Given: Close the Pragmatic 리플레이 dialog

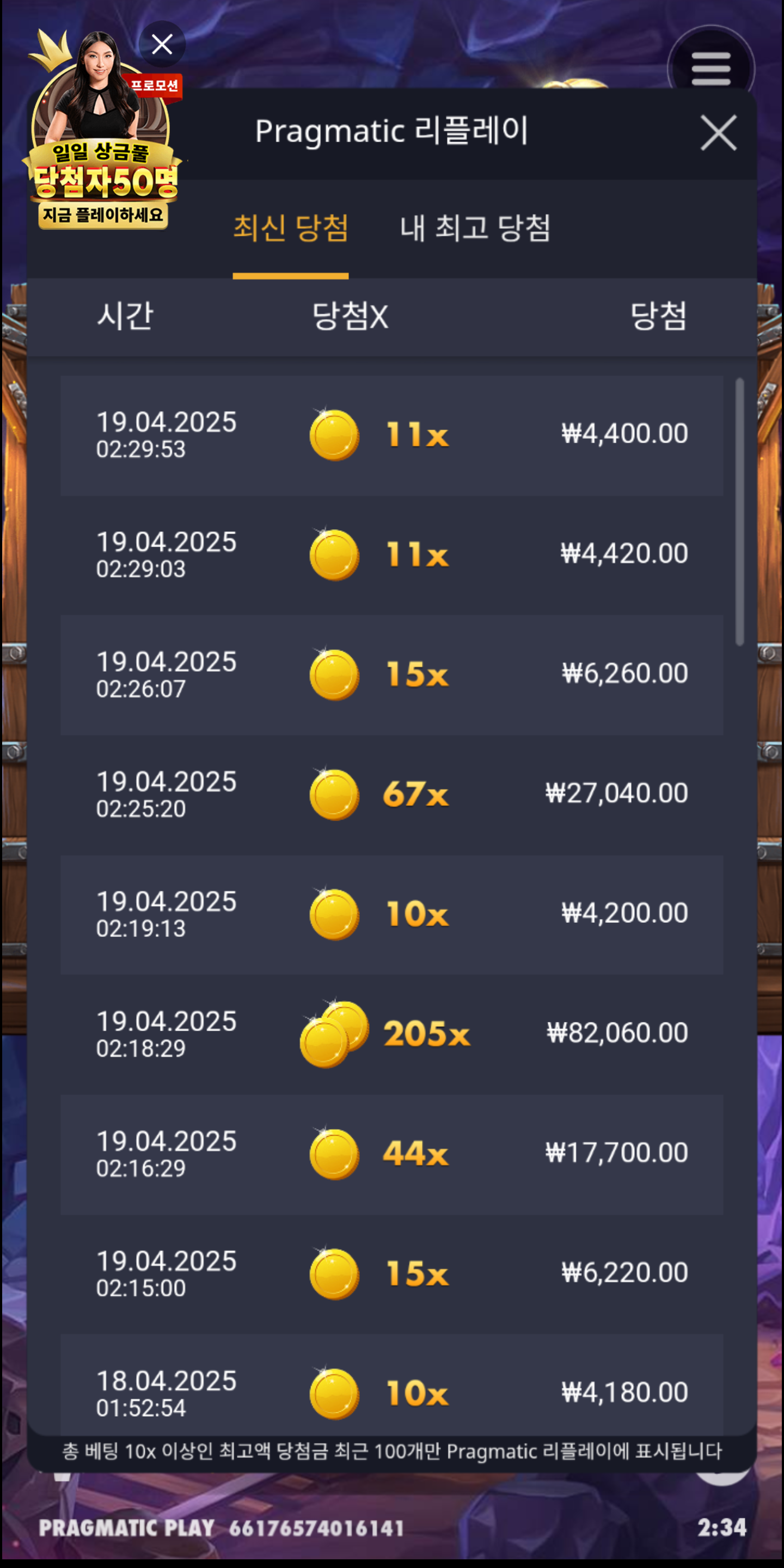Looking at the screenshot, I should click(718, 132).
